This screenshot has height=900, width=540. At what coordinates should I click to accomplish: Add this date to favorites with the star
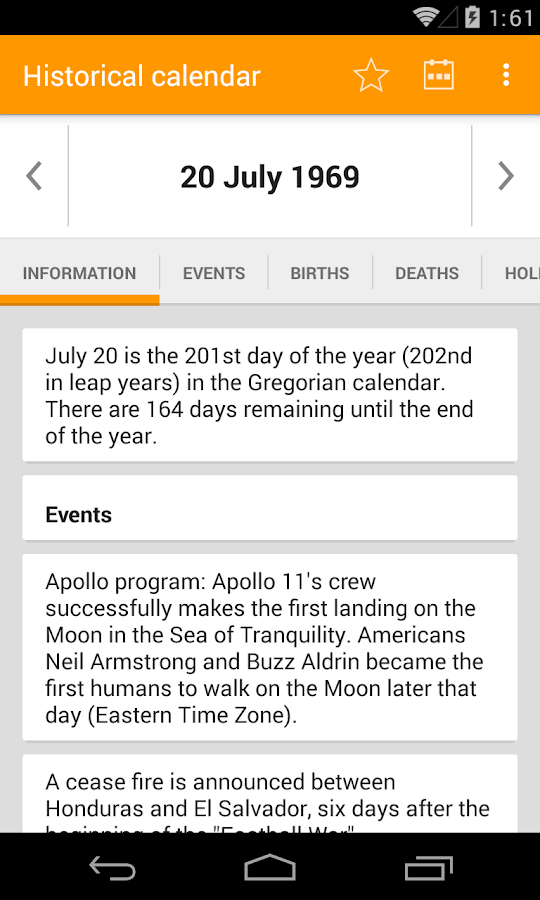click(x=371, y=75)
